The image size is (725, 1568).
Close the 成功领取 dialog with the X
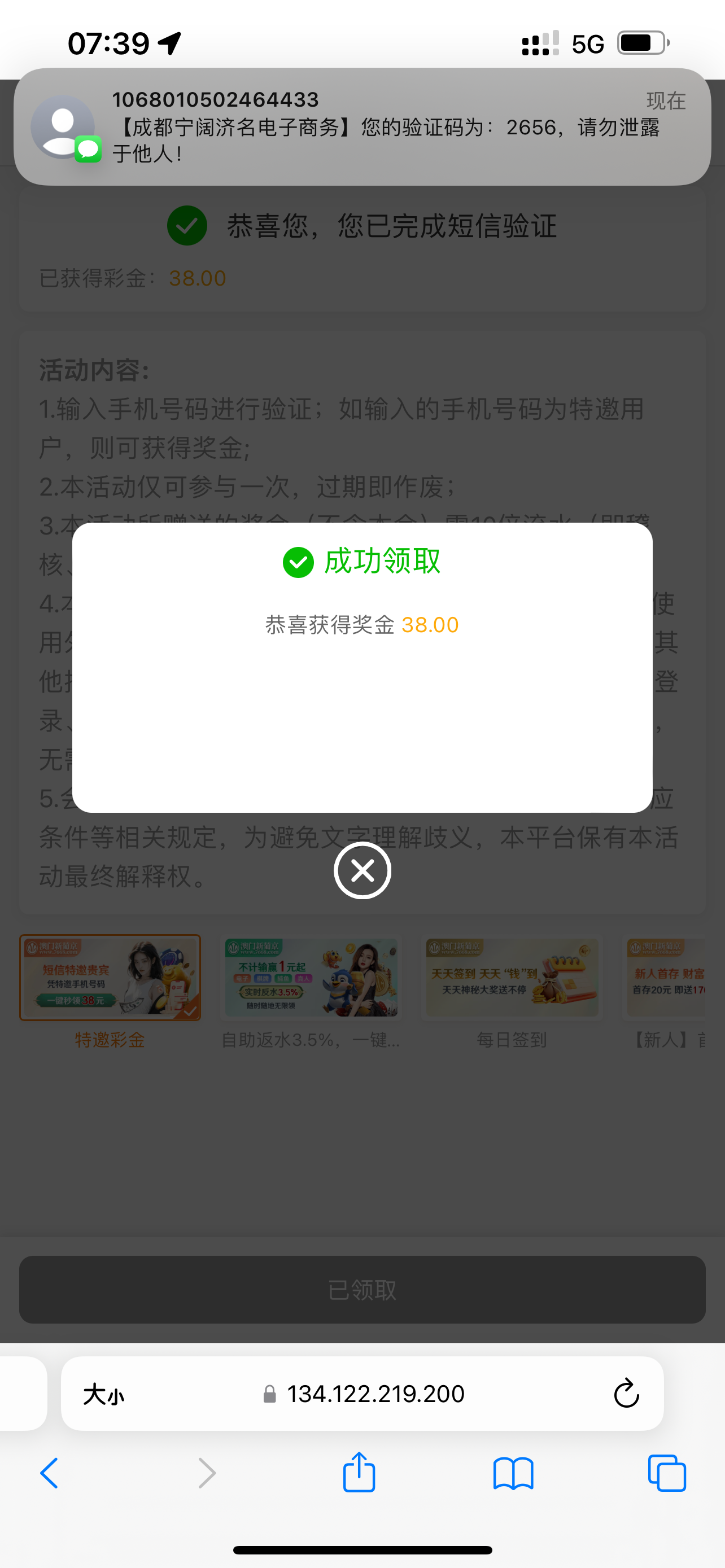362,870
